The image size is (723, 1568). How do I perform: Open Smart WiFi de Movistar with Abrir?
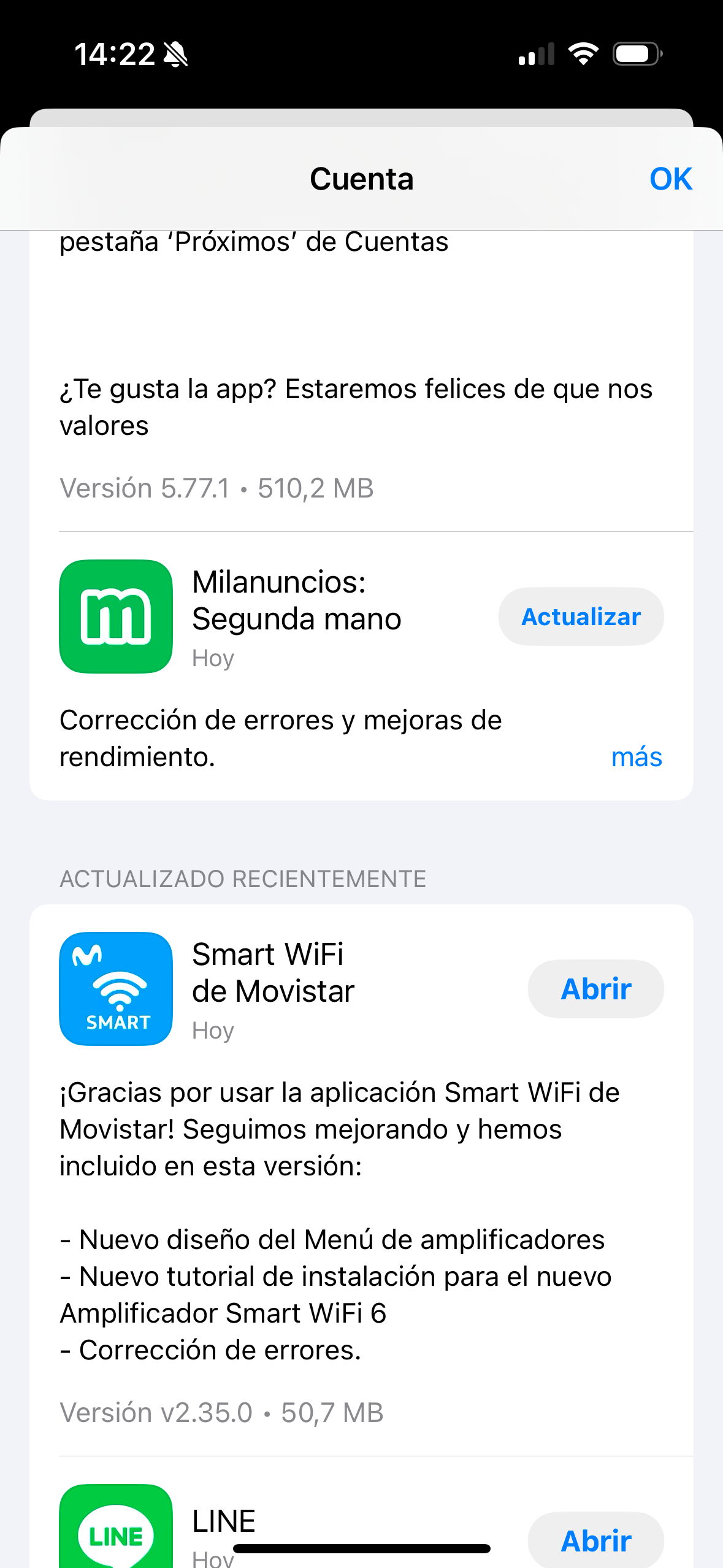coord(595,989)
